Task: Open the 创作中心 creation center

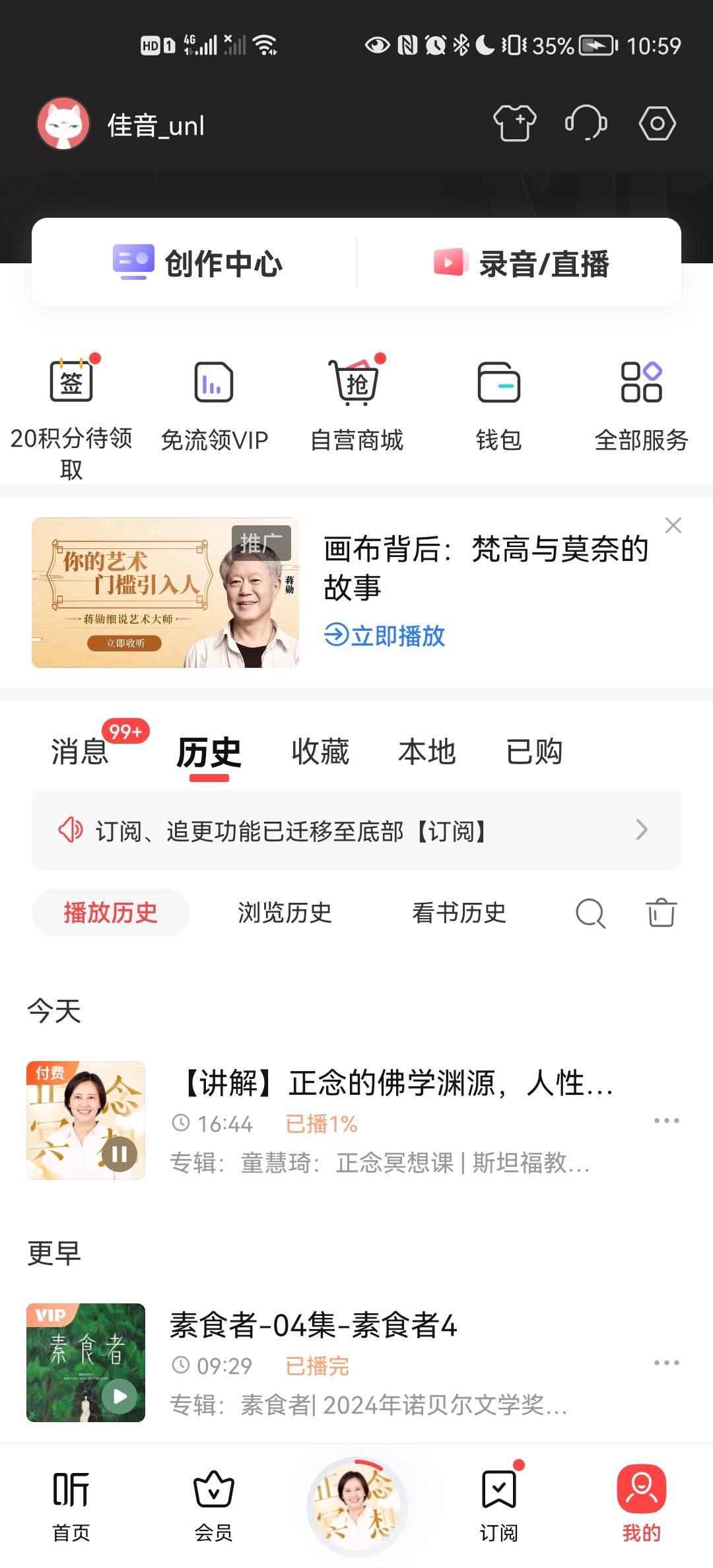Action: point(198,263)
